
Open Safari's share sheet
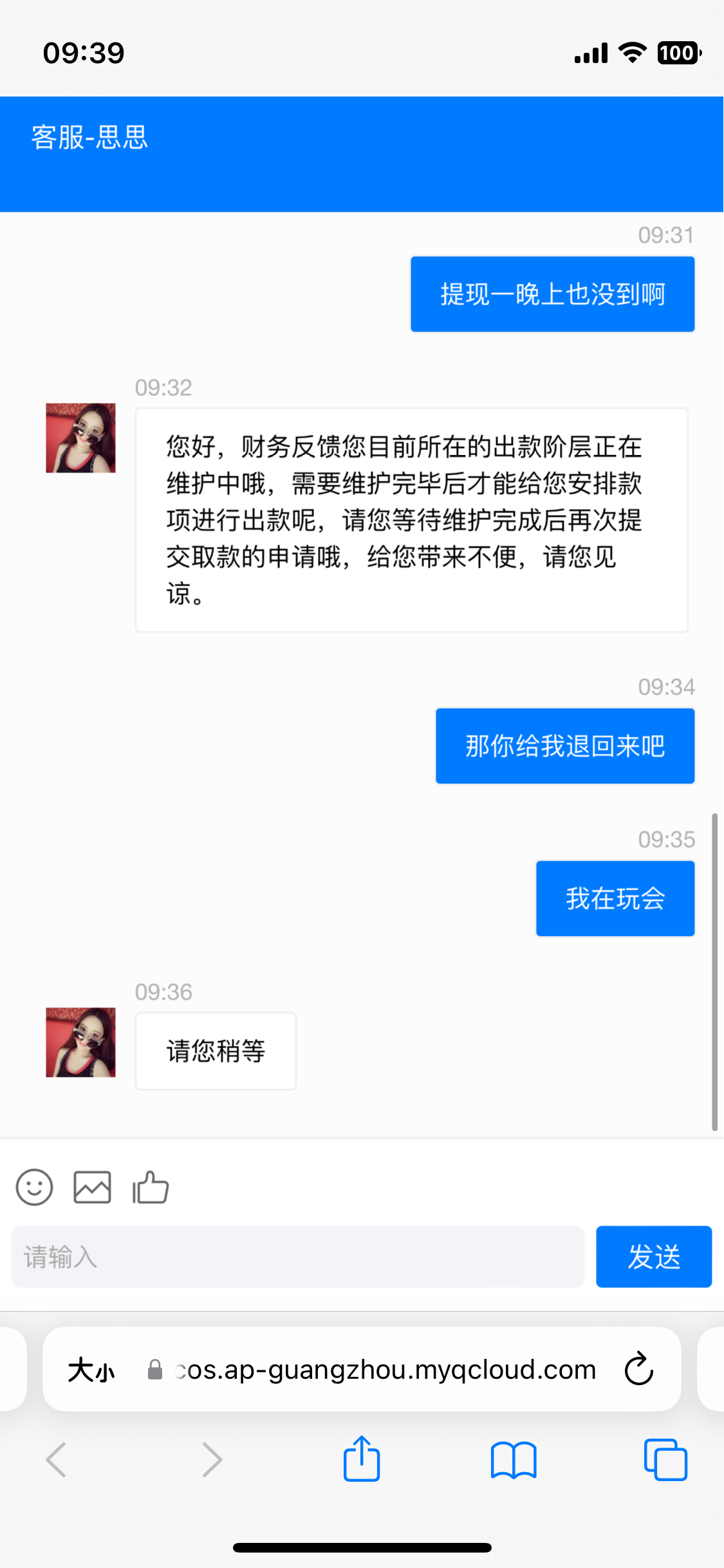tap(362, 1459)
